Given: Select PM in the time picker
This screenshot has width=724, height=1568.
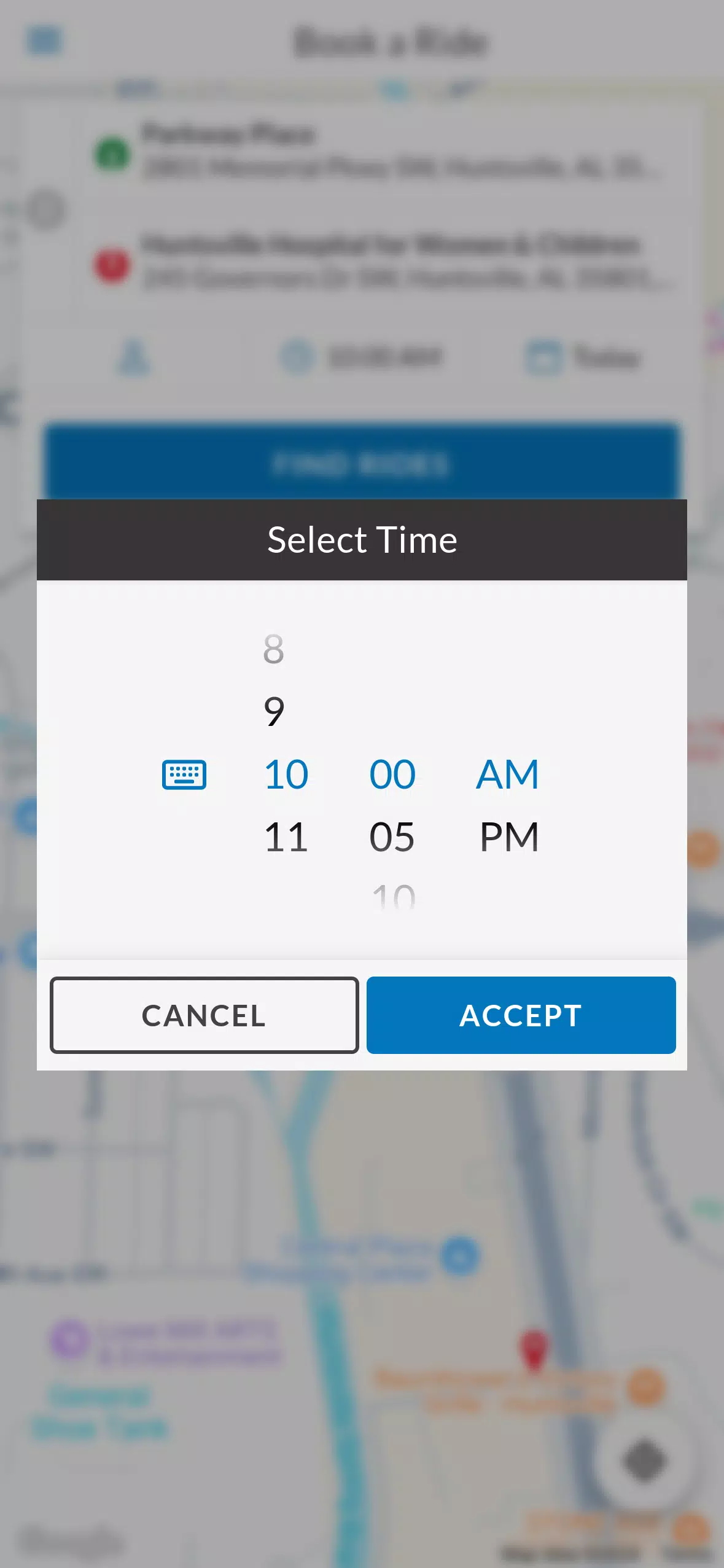Looking at the screenshot, I should [x=509, y=837].
